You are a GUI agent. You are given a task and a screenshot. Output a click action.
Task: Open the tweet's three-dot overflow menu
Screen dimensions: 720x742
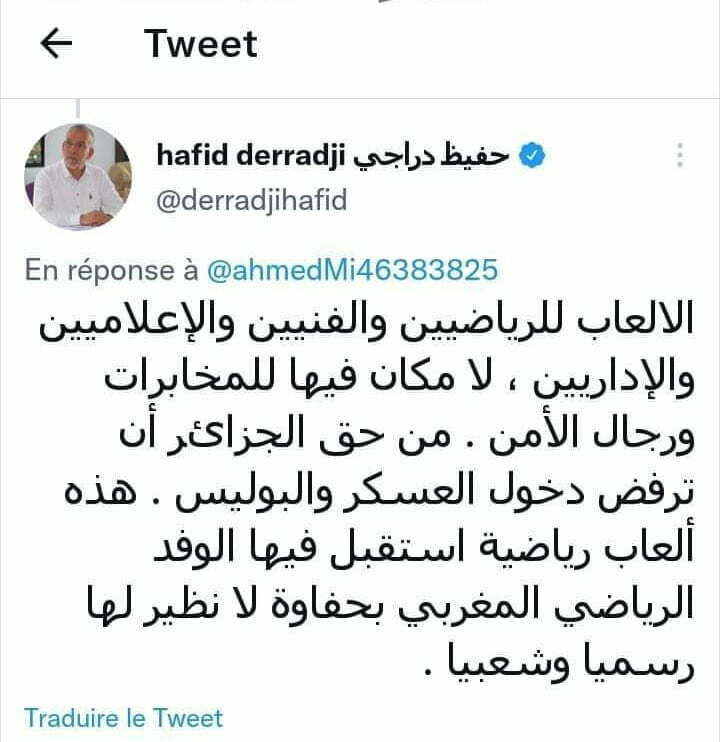pyautogui.click(x=680, y=155)
